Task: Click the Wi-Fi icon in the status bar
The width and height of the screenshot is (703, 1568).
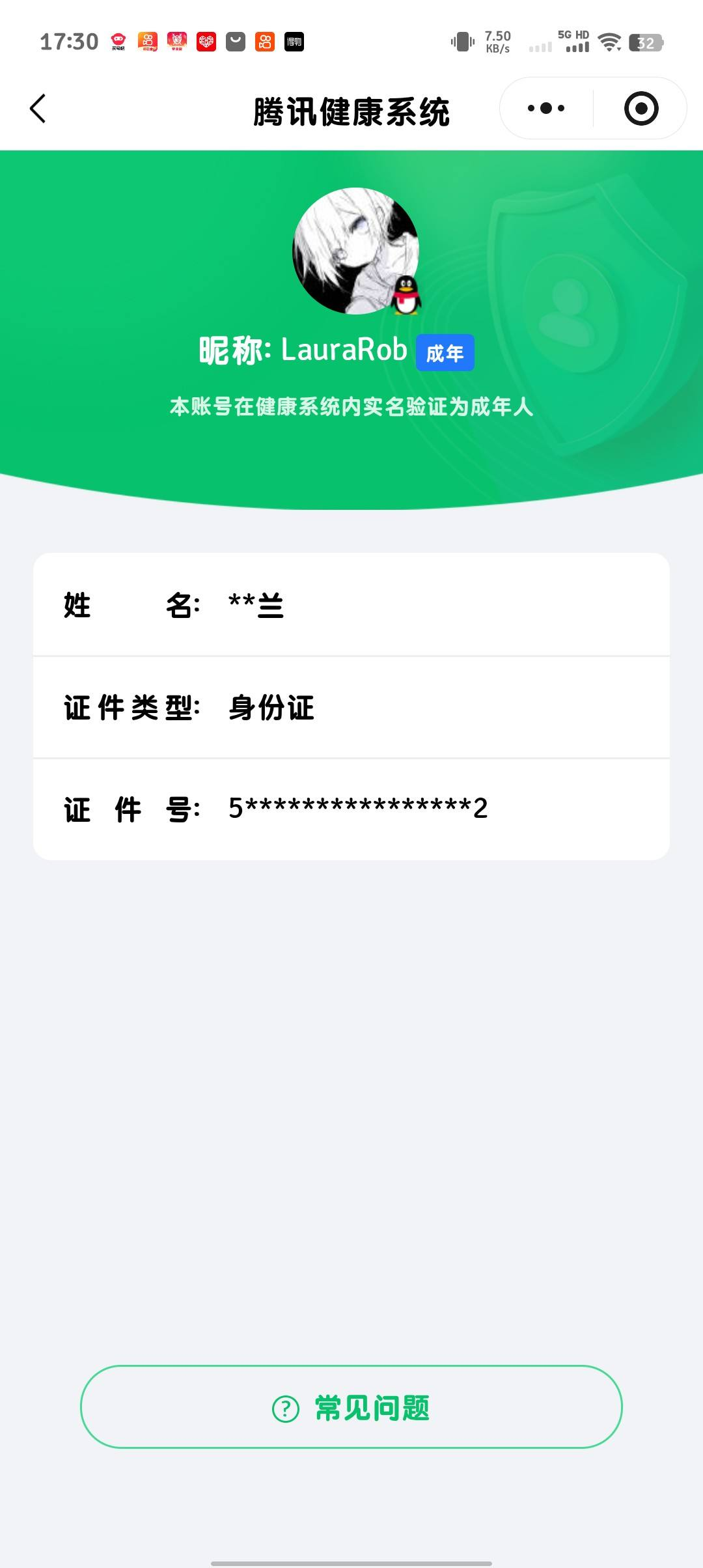Action: (609, 41)
